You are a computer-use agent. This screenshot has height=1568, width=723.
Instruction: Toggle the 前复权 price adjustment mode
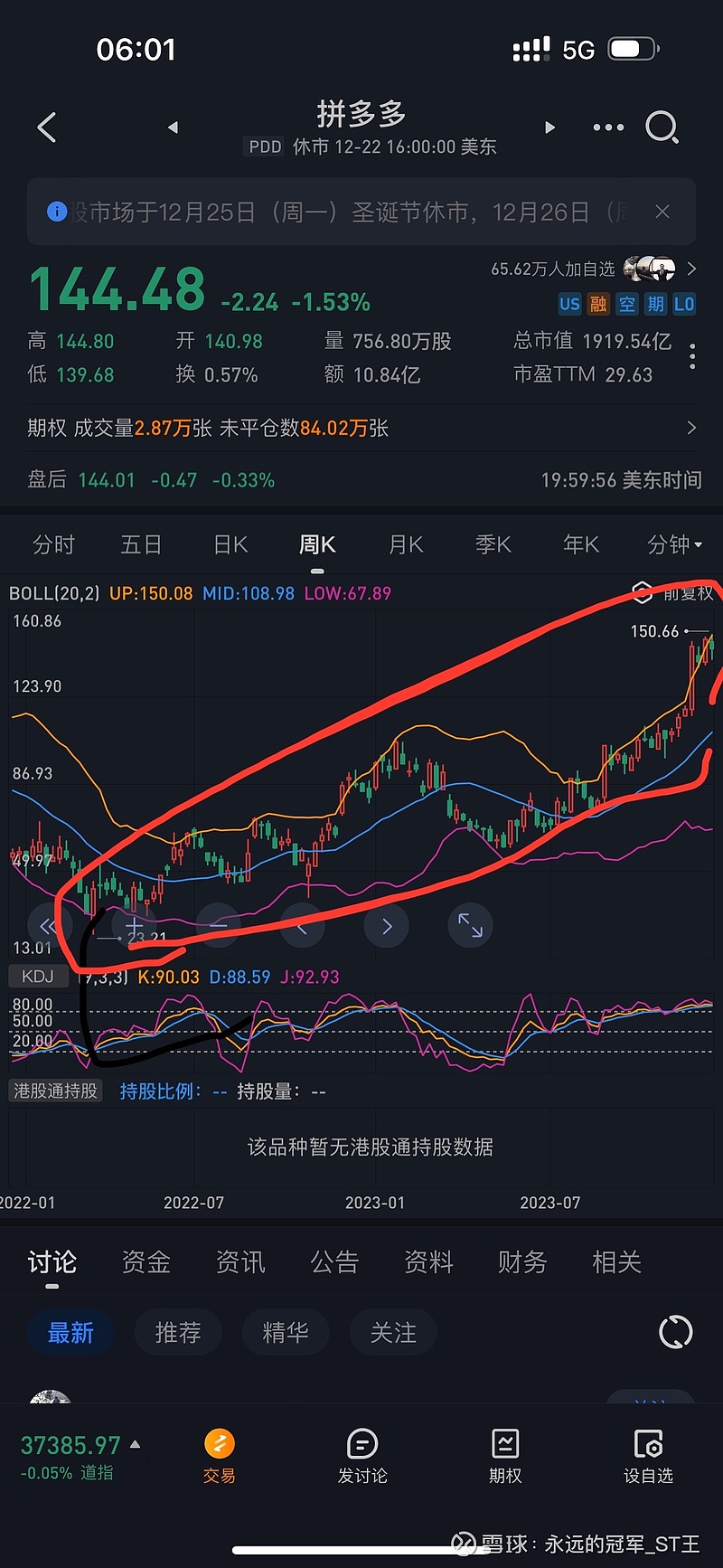coord(673,593)
